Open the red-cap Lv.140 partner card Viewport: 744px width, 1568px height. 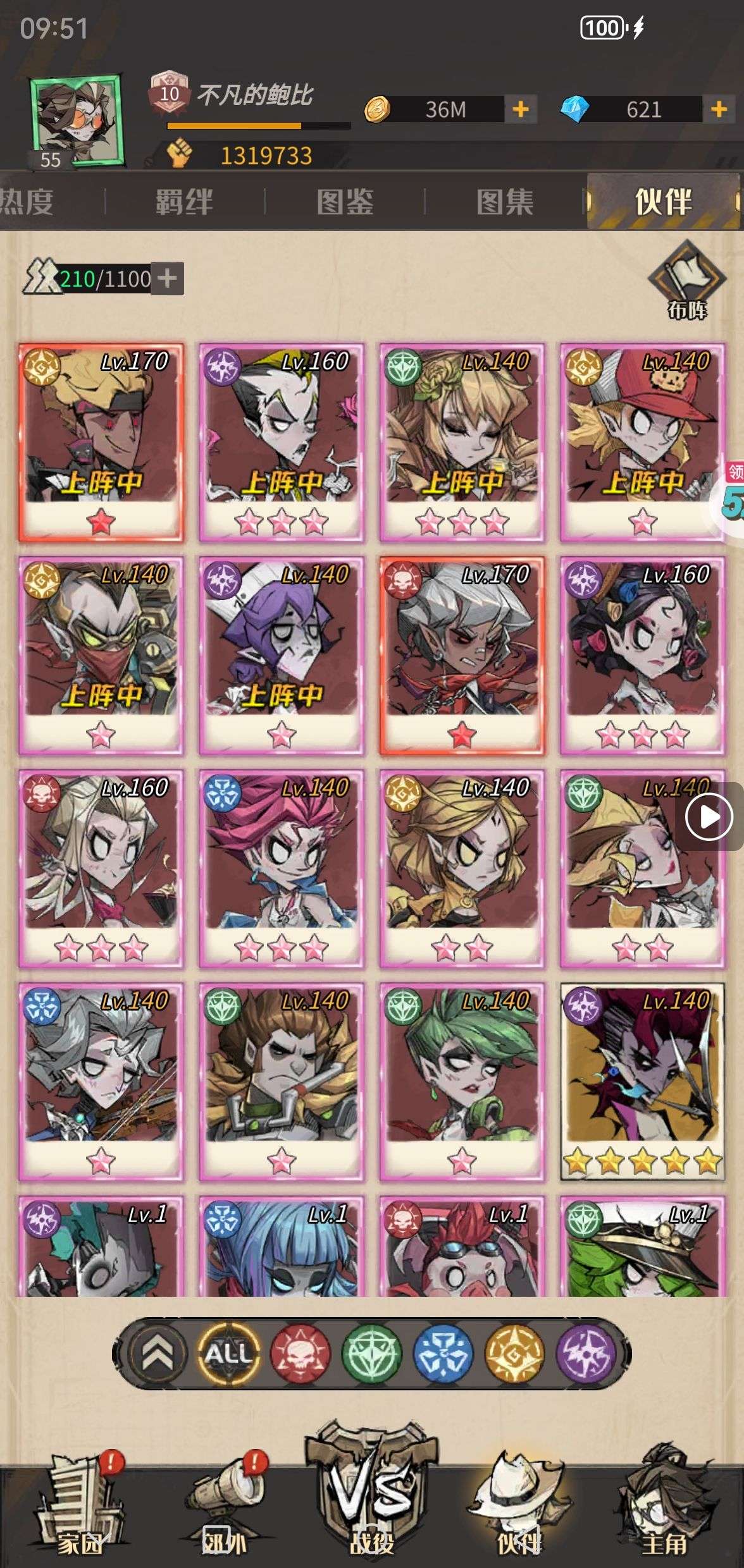[642, 442]
